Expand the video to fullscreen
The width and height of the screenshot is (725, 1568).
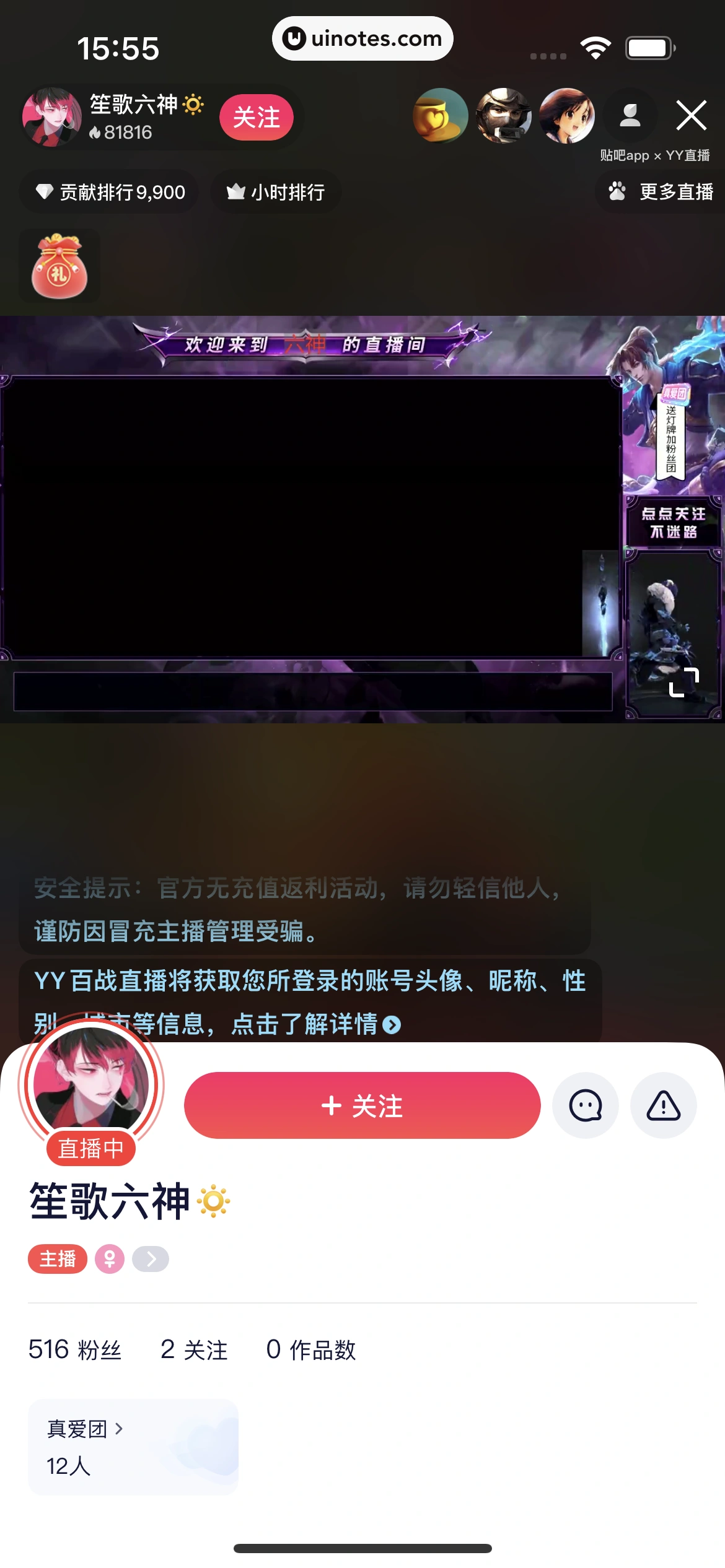click(684, 682)
